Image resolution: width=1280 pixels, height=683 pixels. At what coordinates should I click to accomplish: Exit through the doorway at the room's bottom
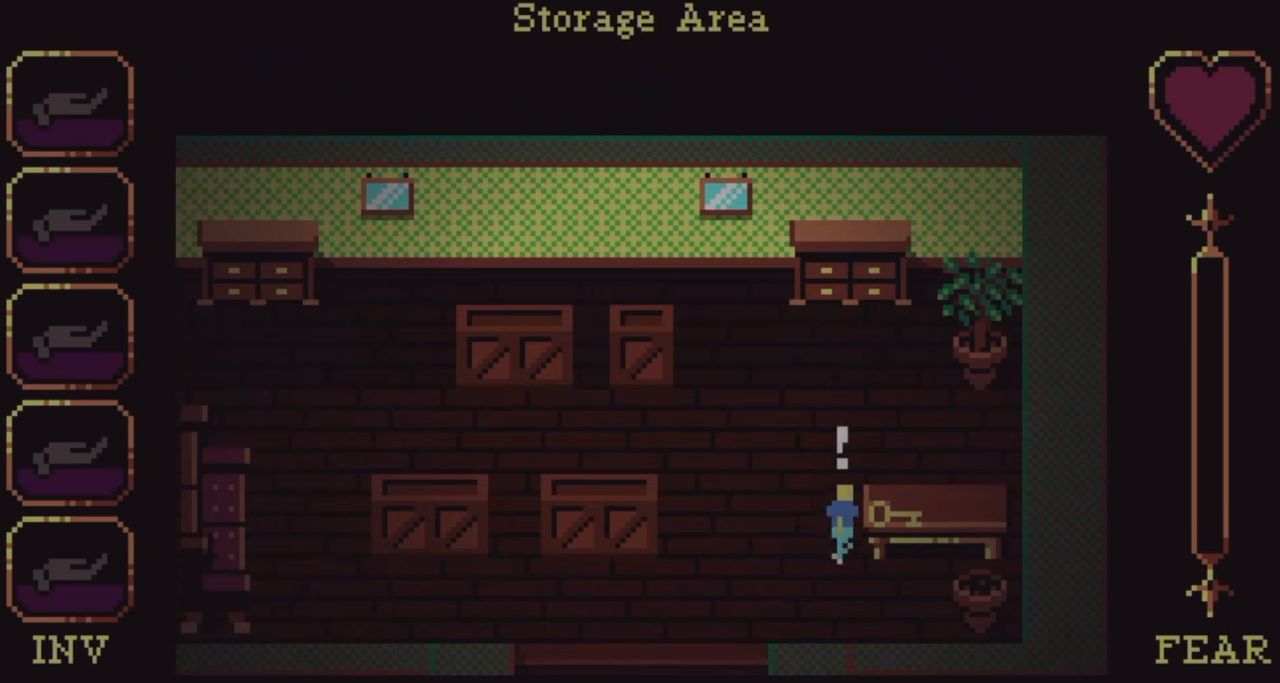(641, 655)
